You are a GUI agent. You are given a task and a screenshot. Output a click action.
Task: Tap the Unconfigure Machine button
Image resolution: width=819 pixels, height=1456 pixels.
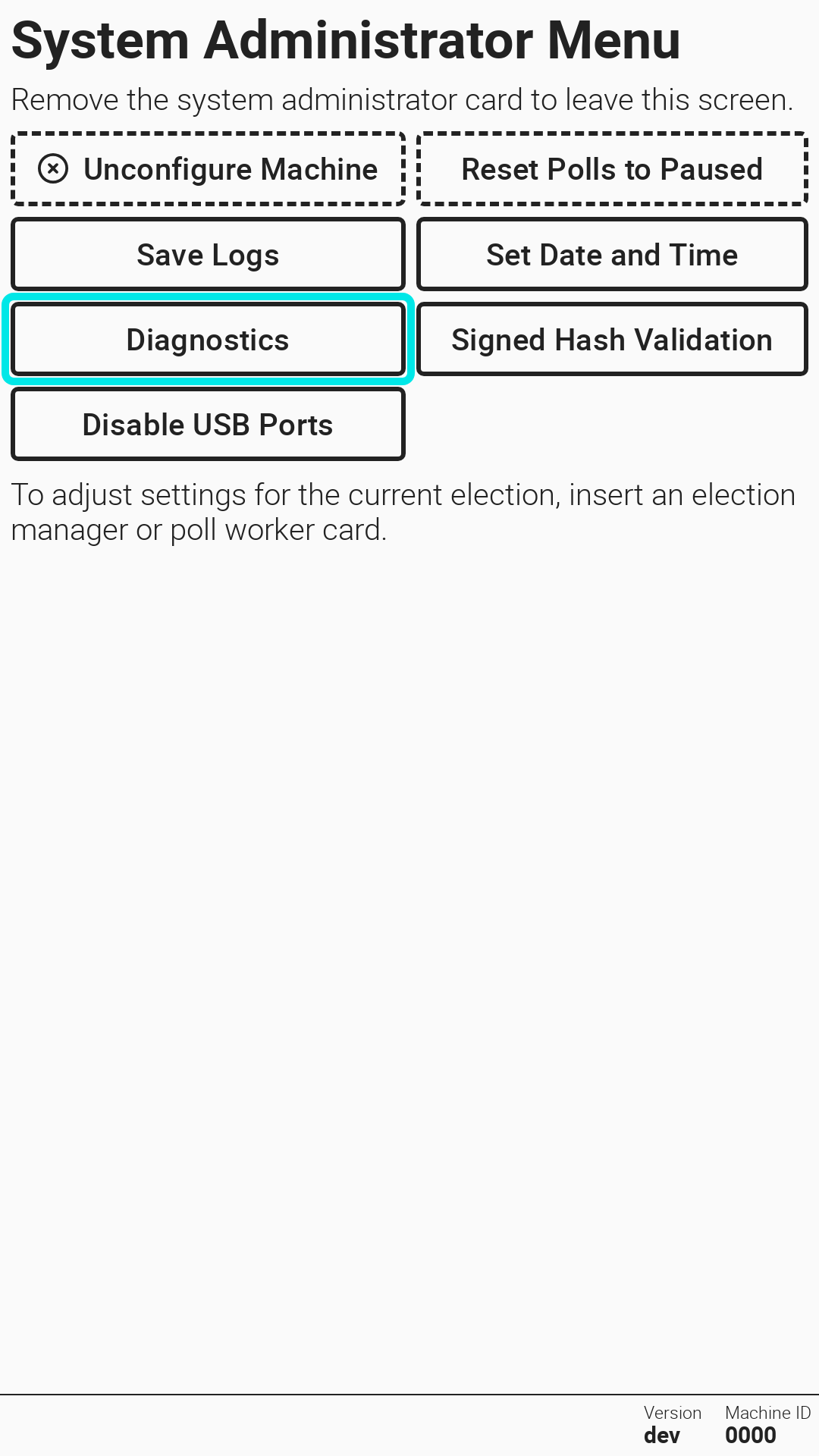click(x=208, y=169)
